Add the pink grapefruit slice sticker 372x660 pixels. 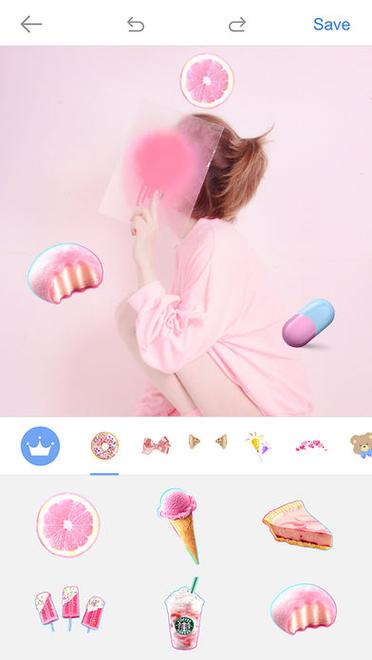68,524
